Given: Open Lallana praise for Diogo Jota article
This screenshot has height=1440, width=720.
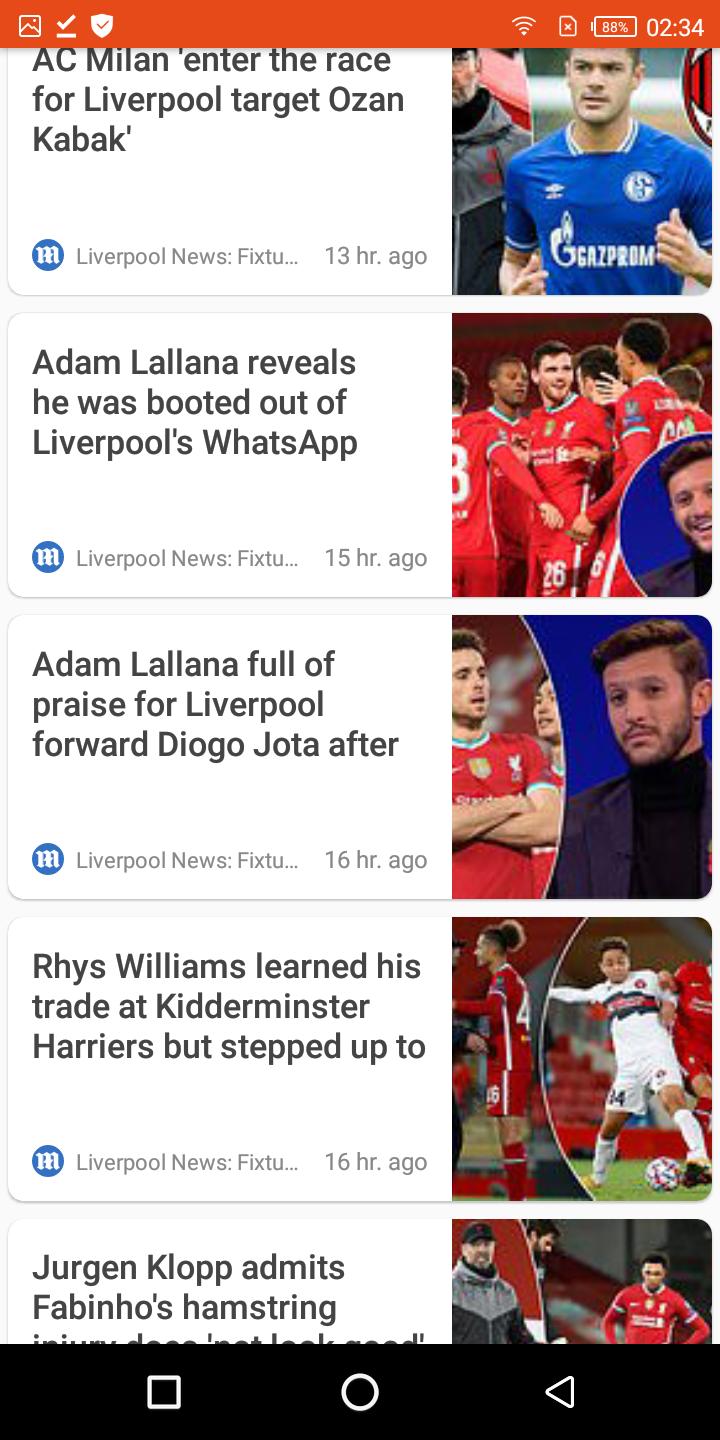Looking at the screenshot, I should point(215,704).
